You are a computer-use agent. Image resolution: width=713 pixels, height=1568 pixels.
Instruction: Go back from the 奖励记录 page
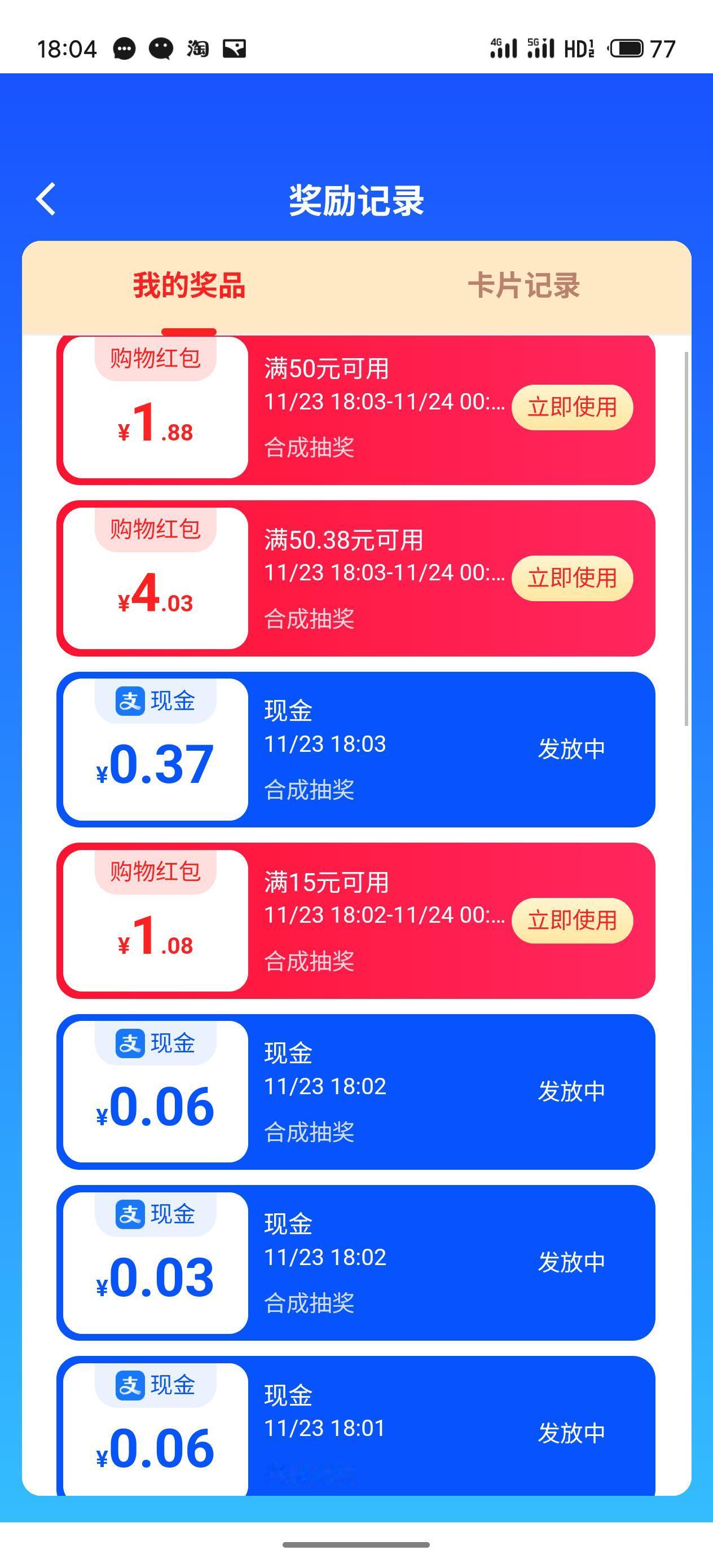click(46, 199)
